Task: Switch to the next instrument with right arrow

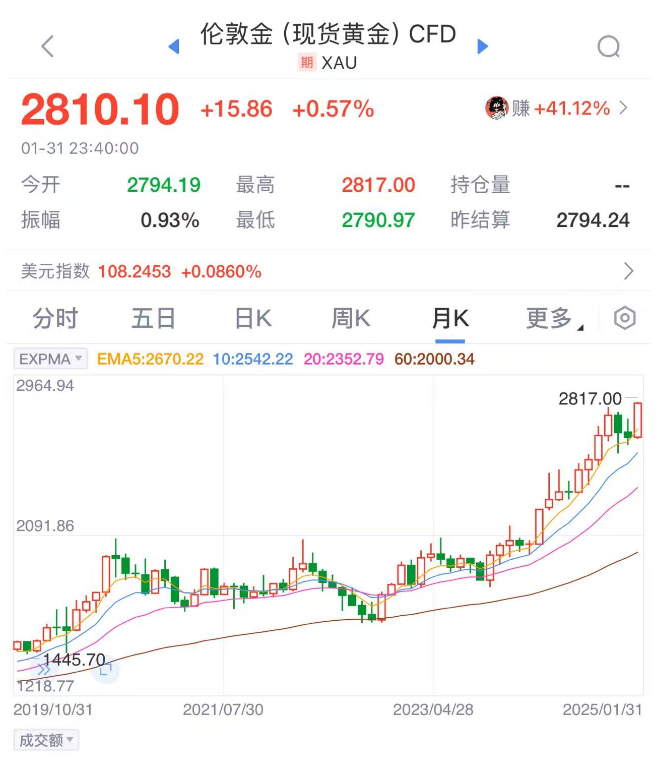Action: tap(483, 46)
